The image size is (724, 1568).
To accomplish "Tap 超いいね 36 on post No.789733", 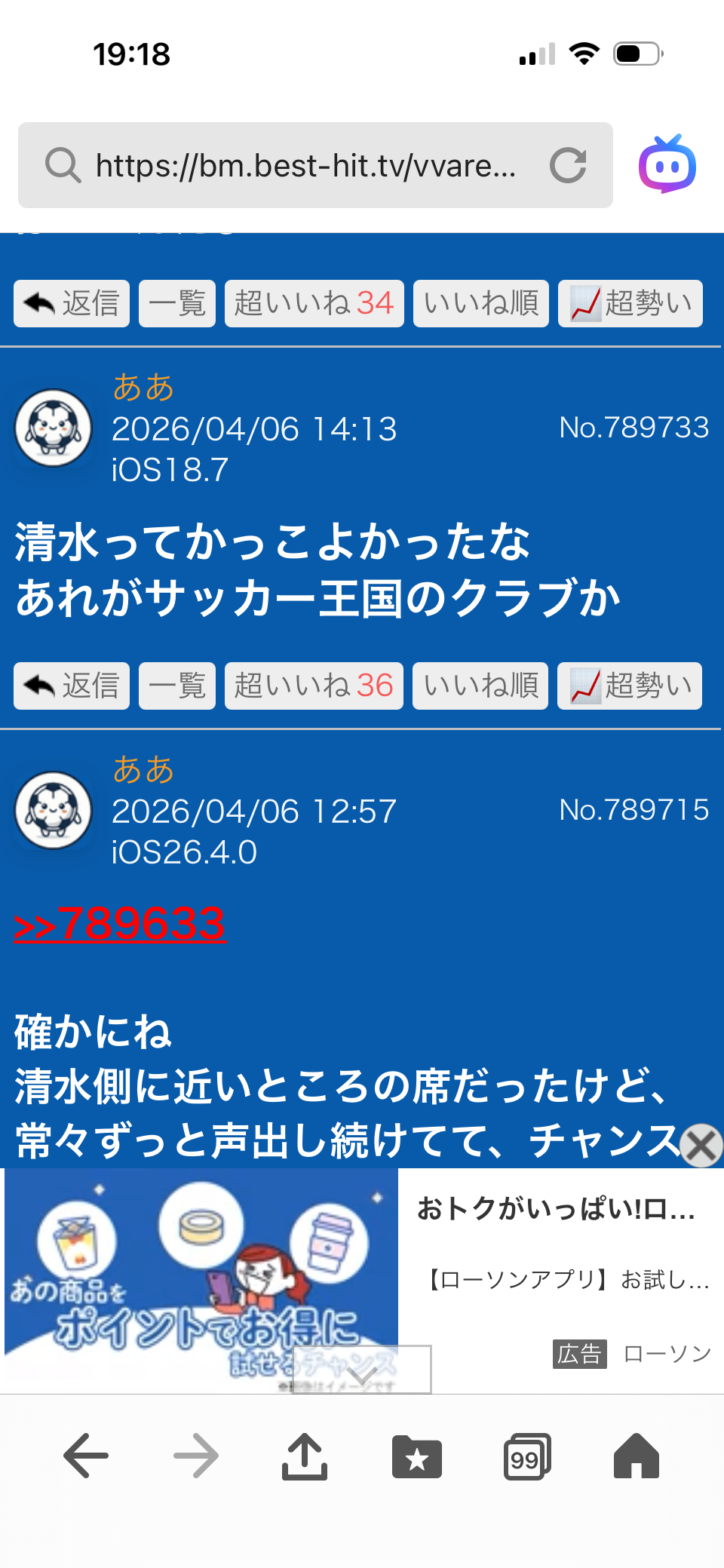I will [x=314, y=686].
